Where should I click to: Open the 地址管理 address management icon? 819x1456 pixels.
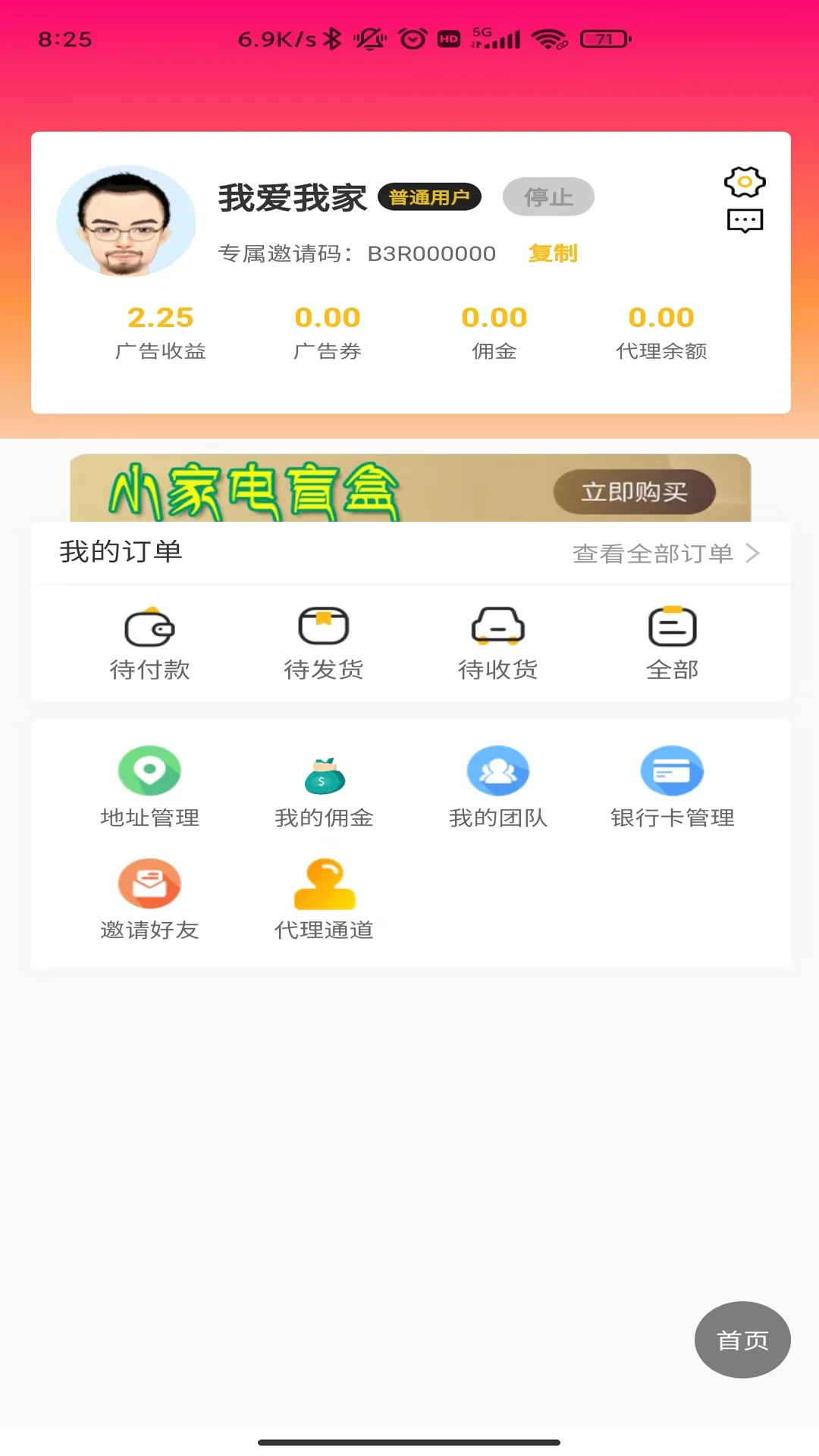pos(149,771)
